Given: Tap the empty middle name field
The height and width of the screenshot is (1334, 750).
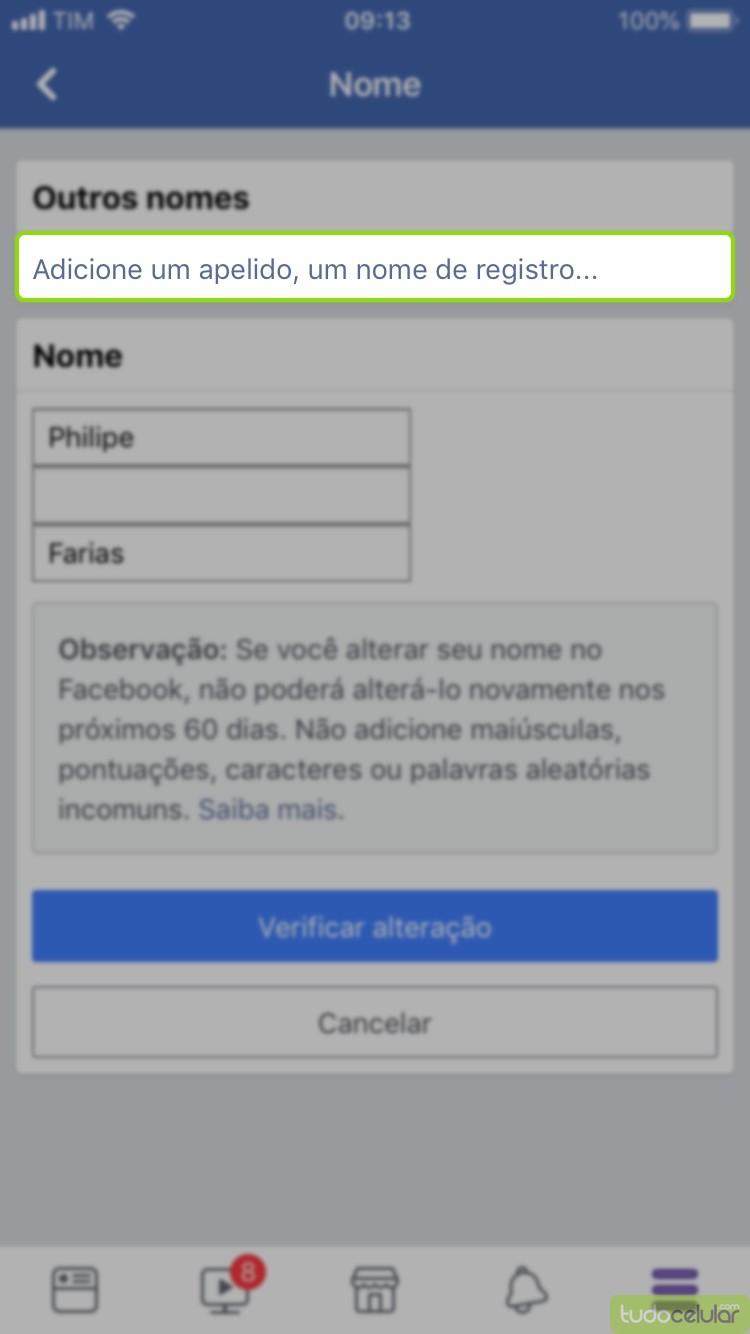Looking at the screenshot, I should tap(221, 495).
